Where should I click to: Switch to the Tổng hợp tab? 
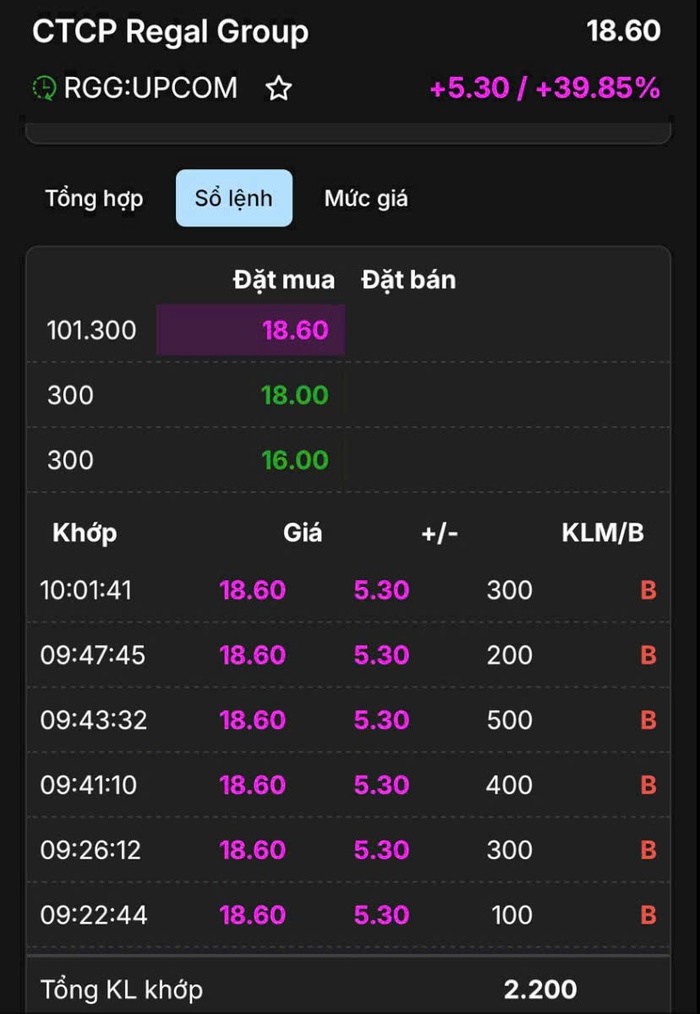(94, 198)
